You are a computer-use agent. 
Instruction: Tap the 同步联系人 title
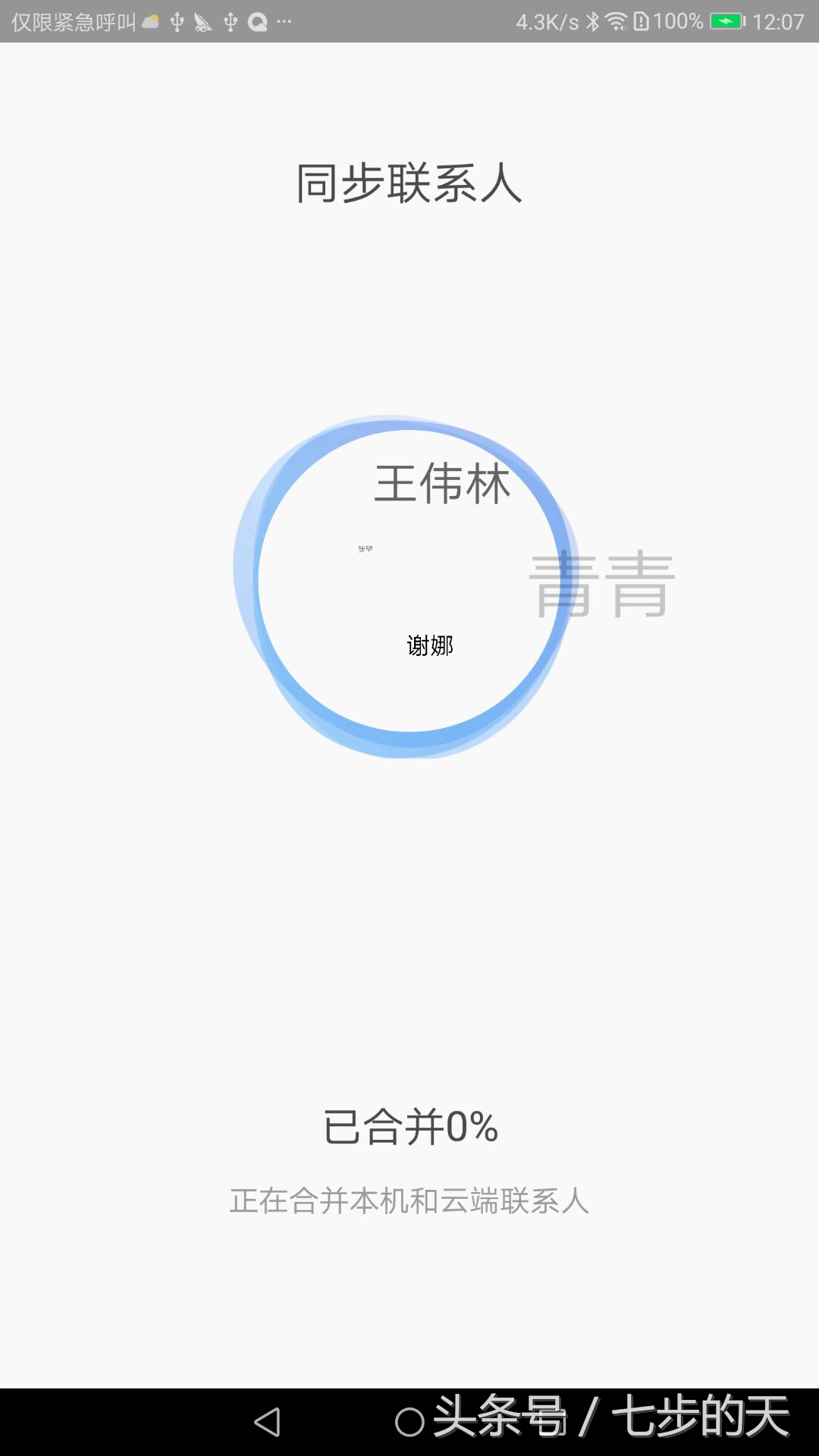coord(409,182)
